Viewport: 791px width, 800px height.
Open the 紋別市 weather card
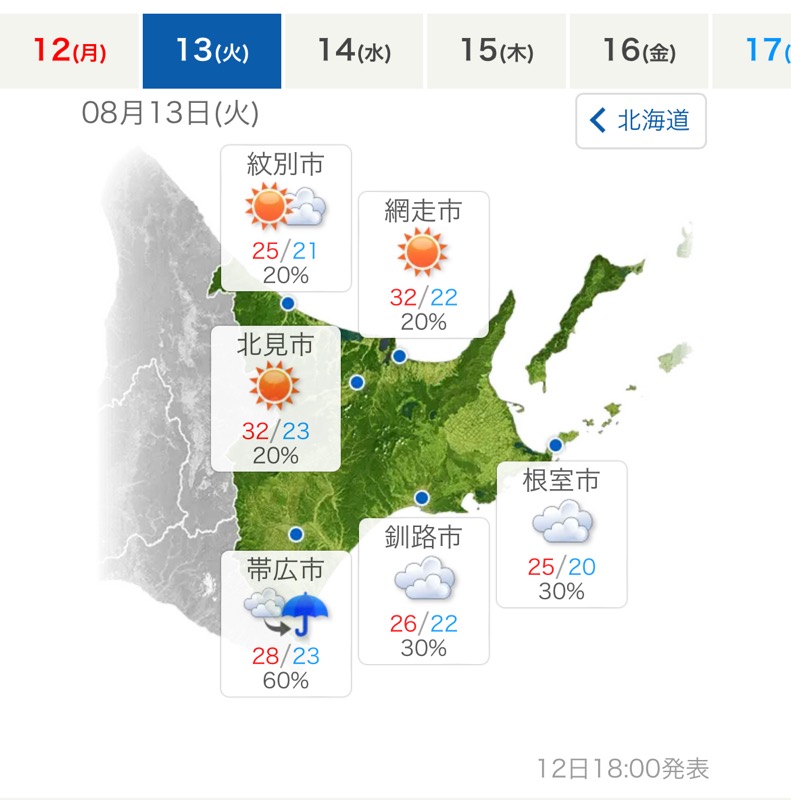pyautogui.click(x=286, y=218)
